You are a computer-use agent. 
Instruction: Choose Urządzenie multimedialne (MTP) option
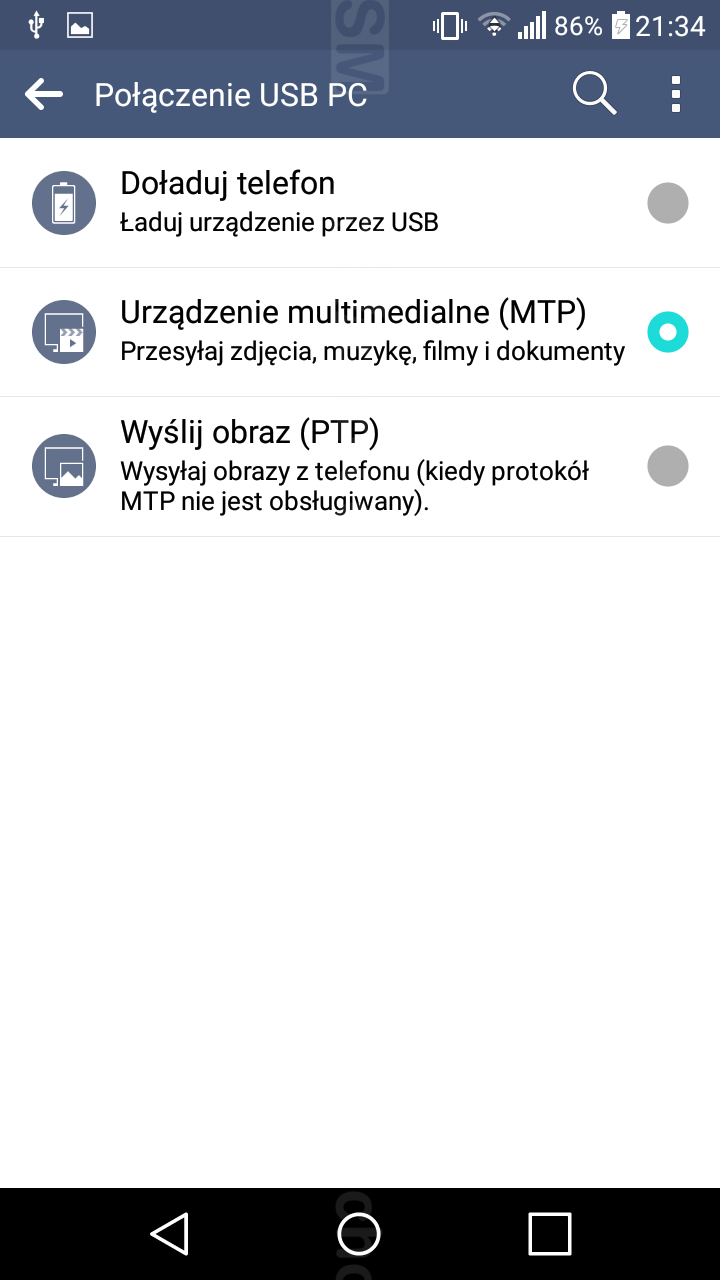click(667, 332)
